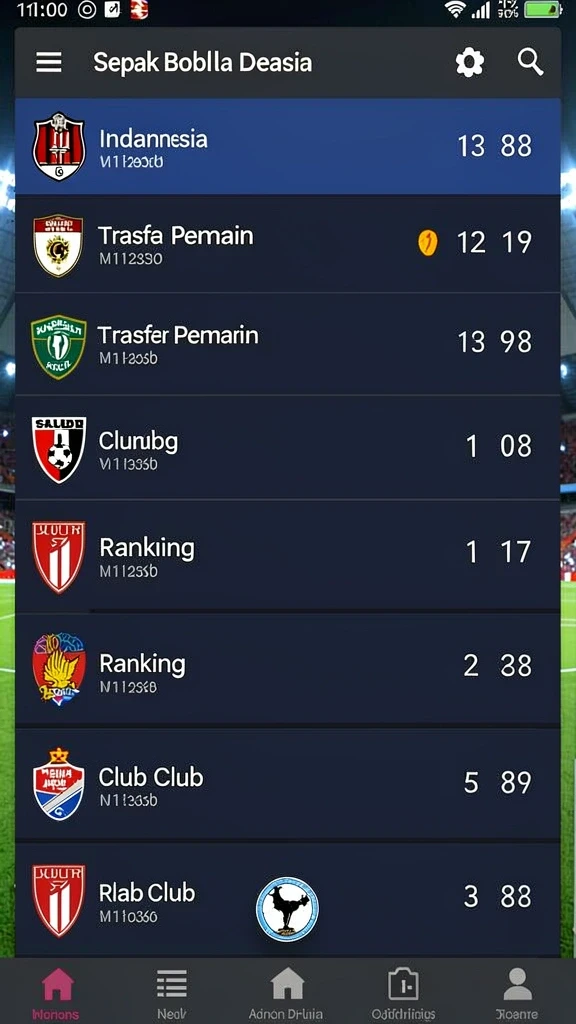Screen dimensions: 576x1024
Task: Go to the Adnon Drlia tab
Action: click(x=287, y=993)
